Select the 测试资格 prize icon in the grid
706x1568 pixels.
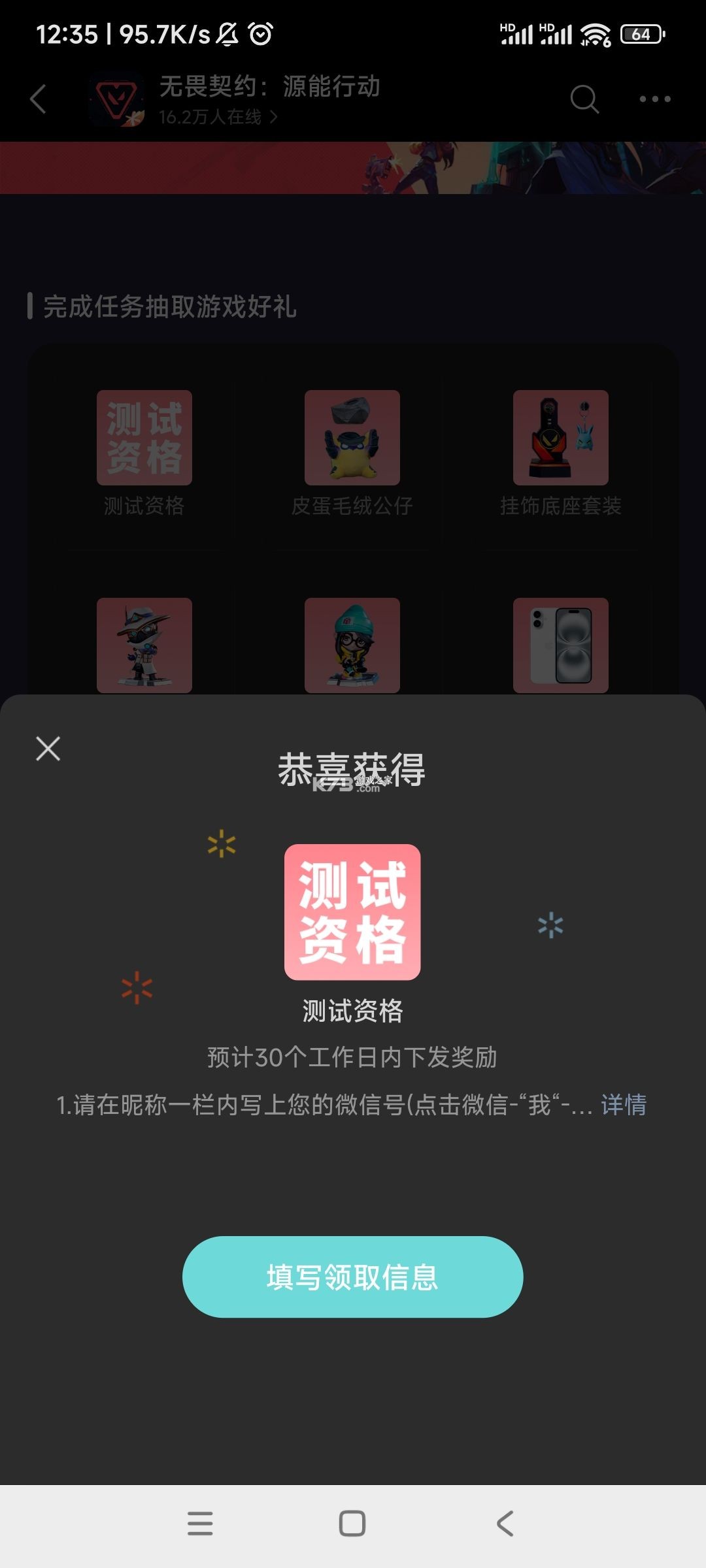click(144, 438)
